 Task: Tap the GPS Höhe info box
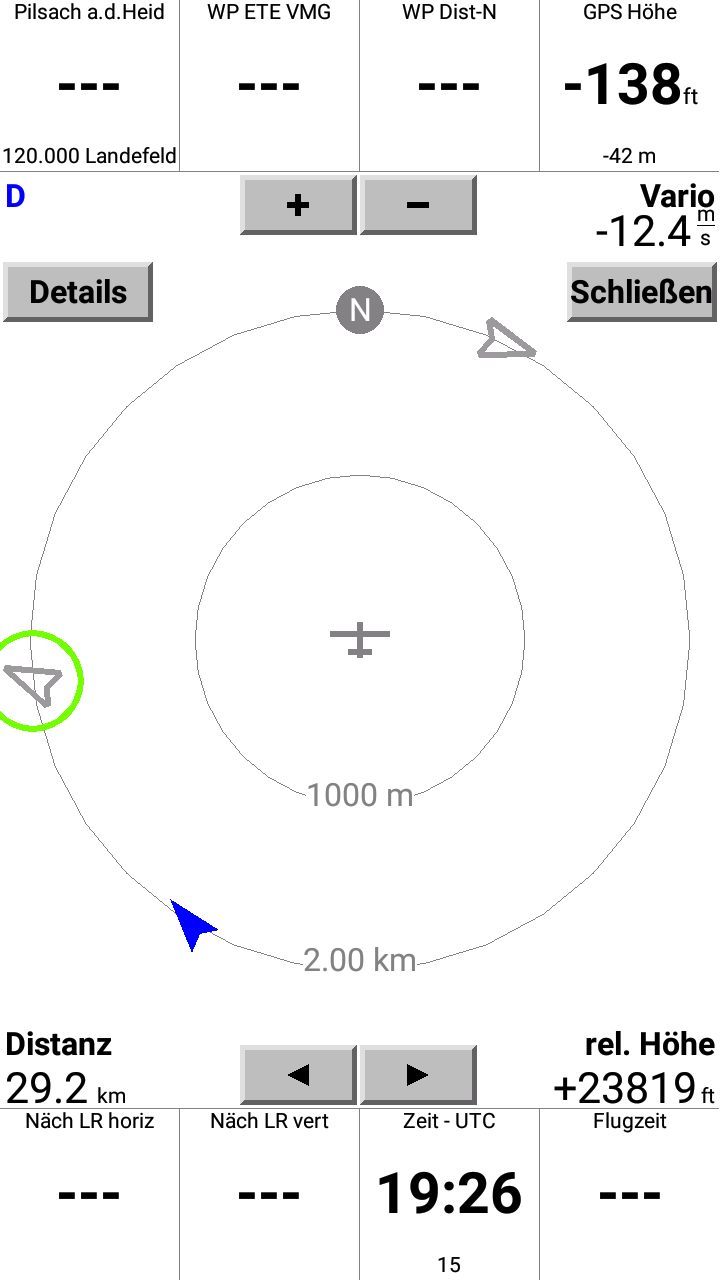tap(629, 85)
